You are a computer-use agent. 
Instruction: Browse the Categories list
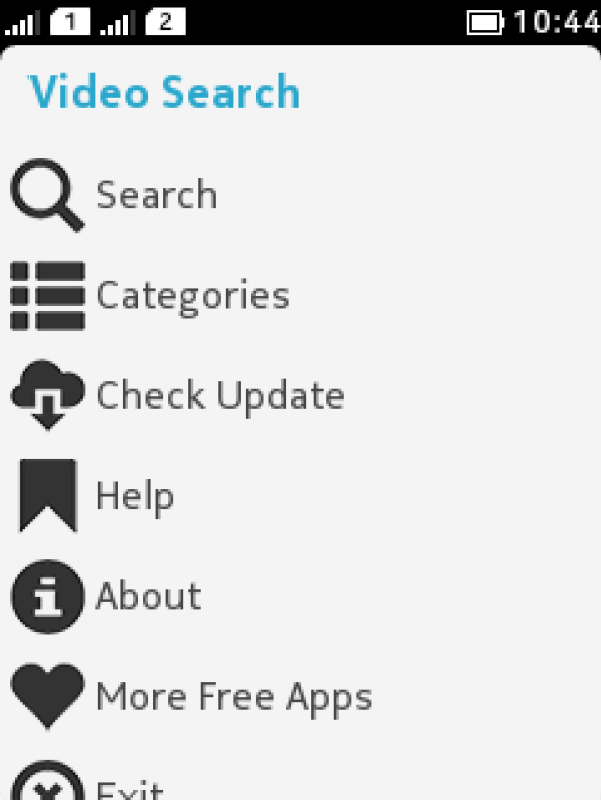(x=190, y=296)
